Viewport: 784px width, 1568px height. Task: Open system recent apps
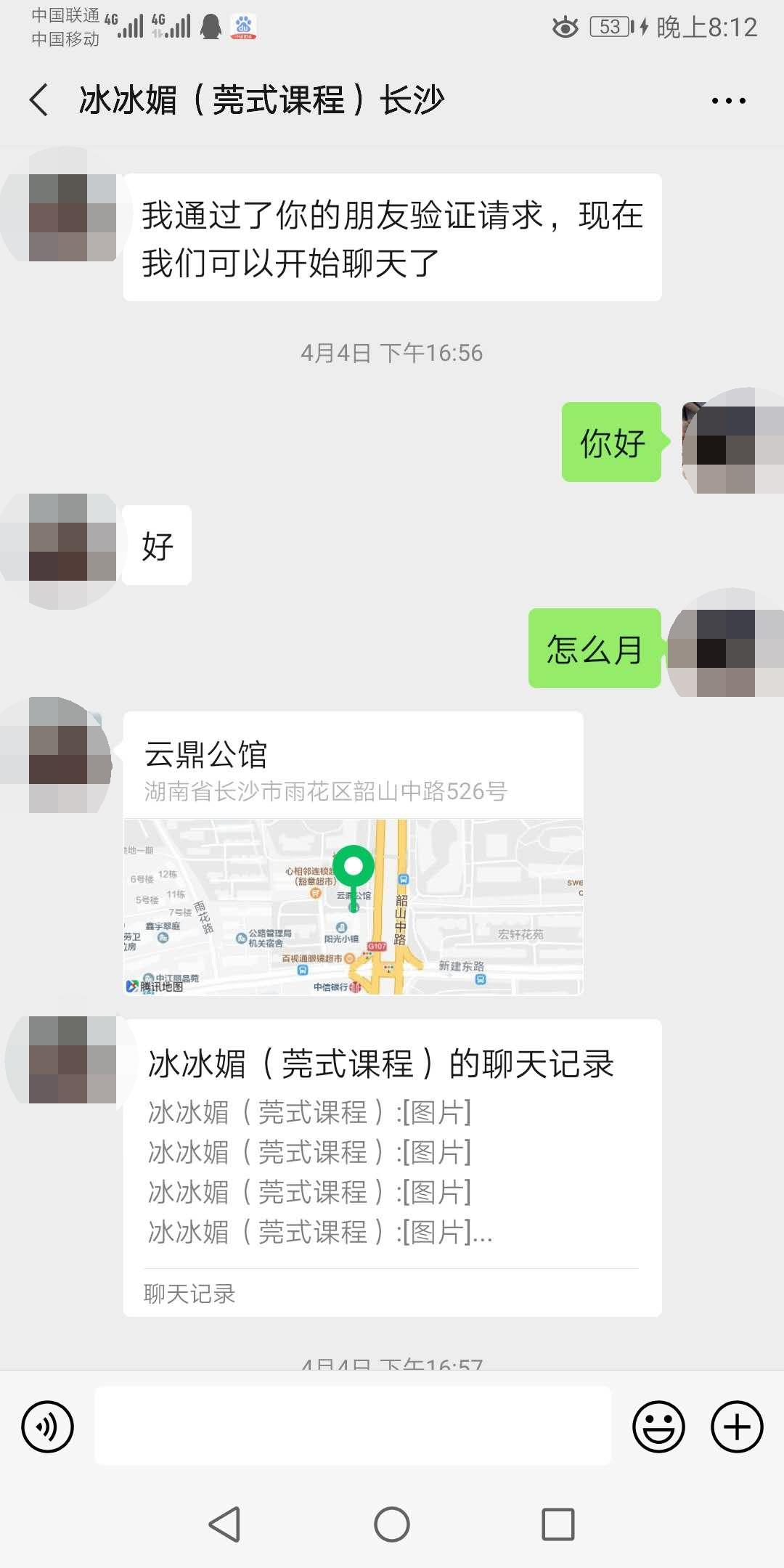click(x=558, y=1524)
